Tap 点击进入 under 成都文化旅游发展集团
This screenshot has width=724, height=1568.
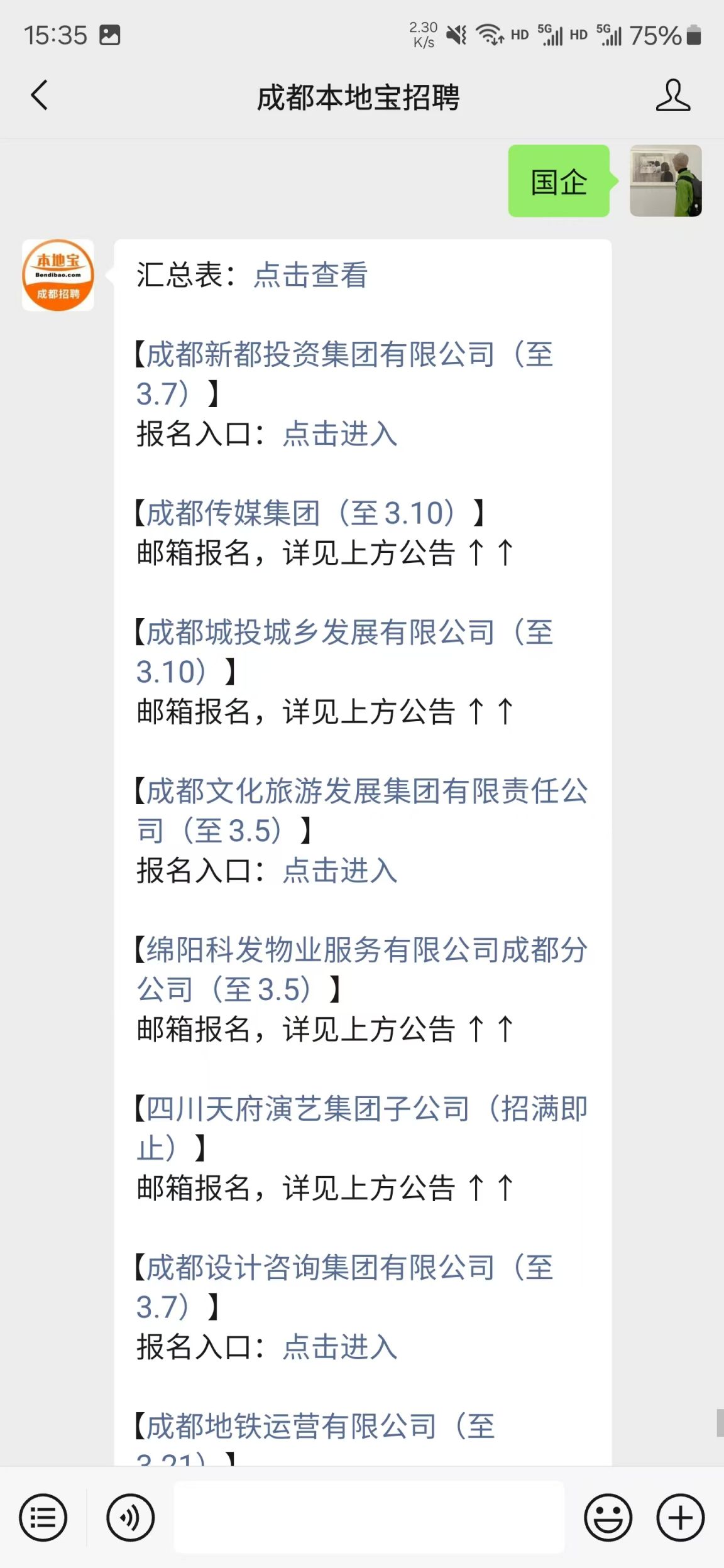340,871
